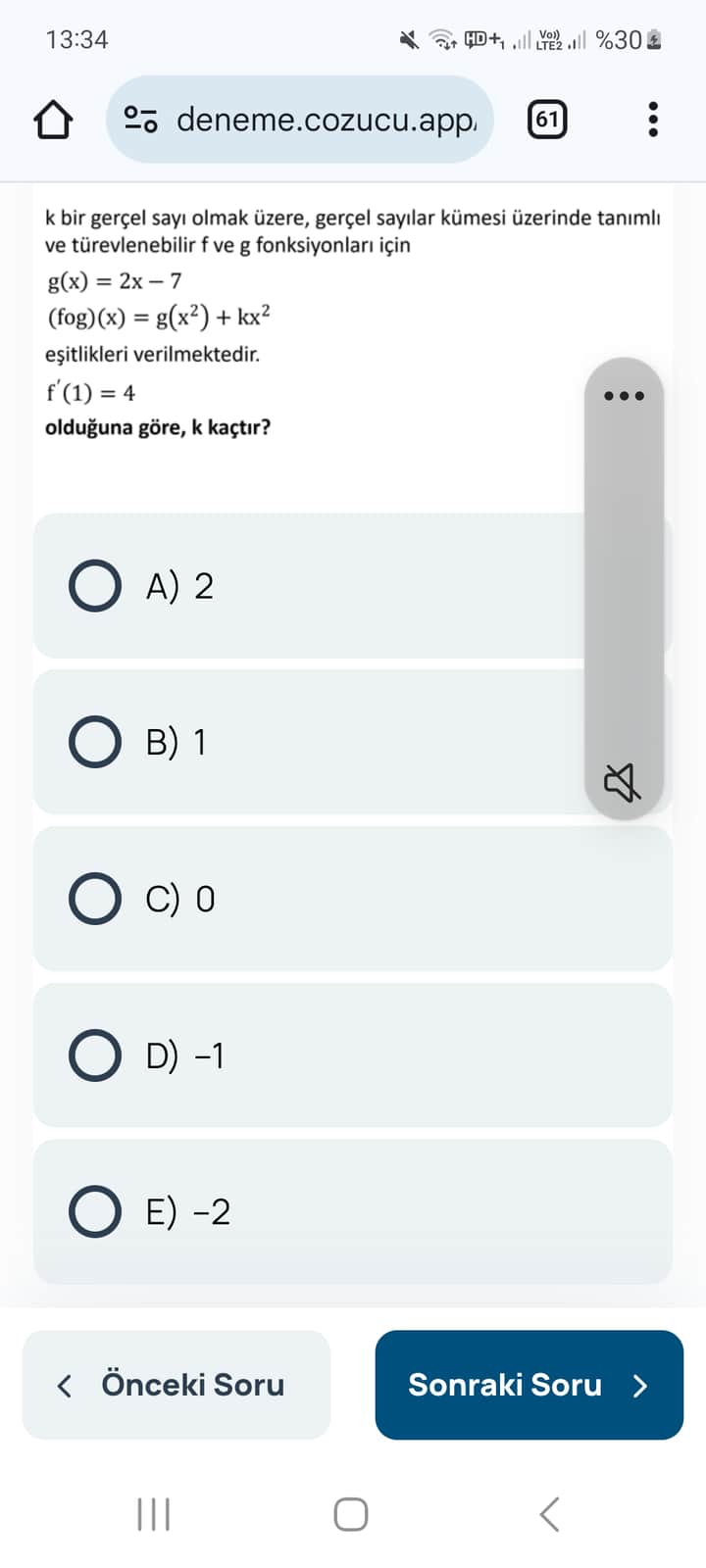Screen dimensions: 706x1568
Task: Open recent apps from the navigation bar
Action: (154, 1514)
